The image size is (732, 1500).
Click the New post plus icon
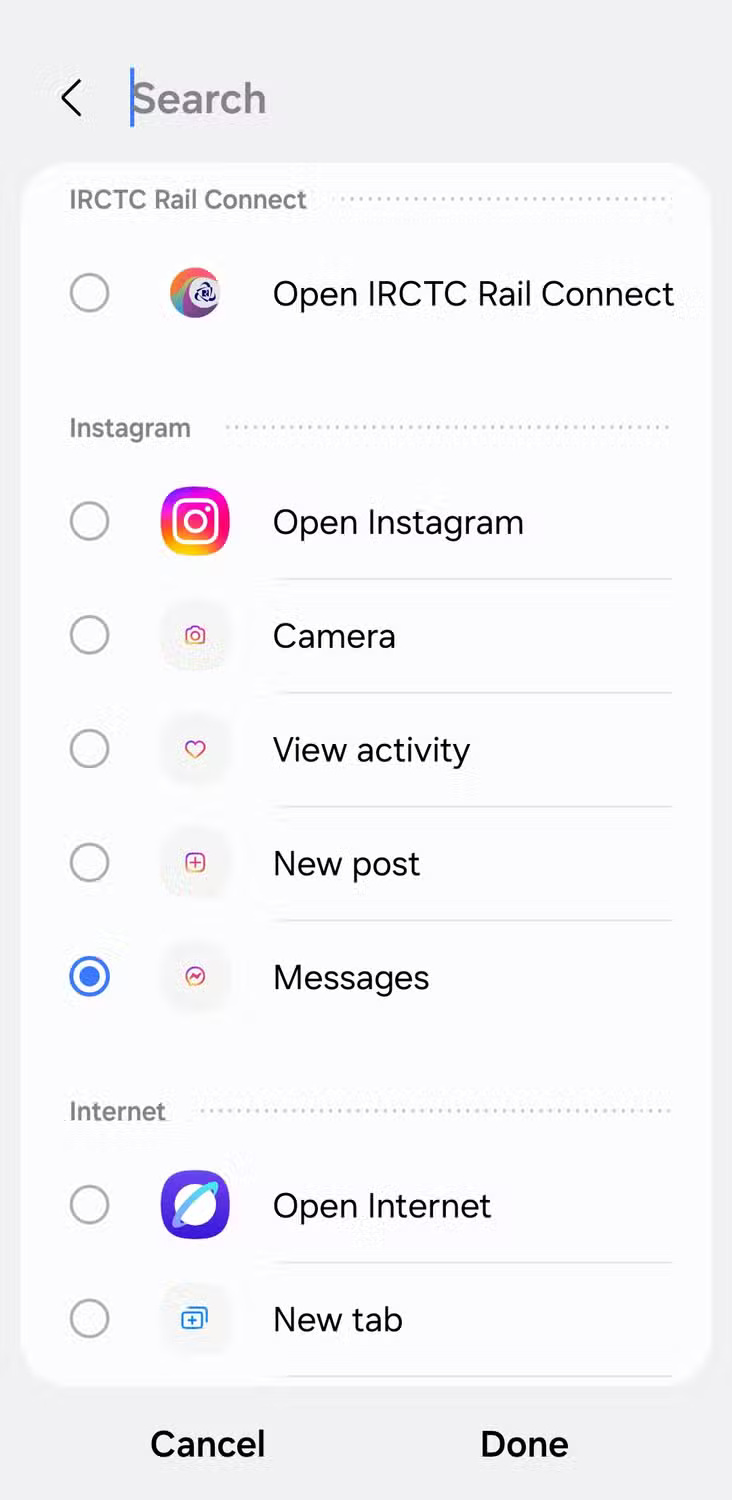click(195, 863)
